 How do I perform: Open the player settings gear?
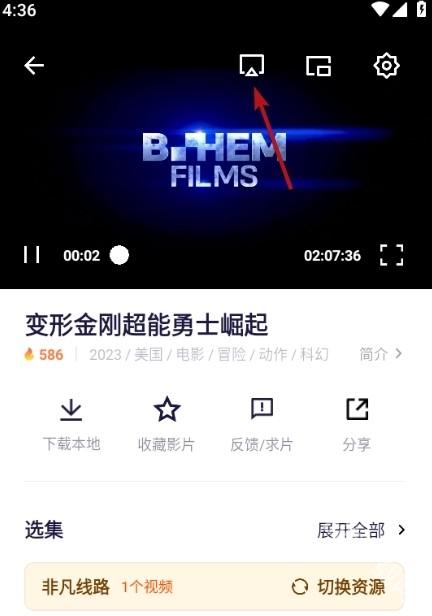(x=386, y=65)
